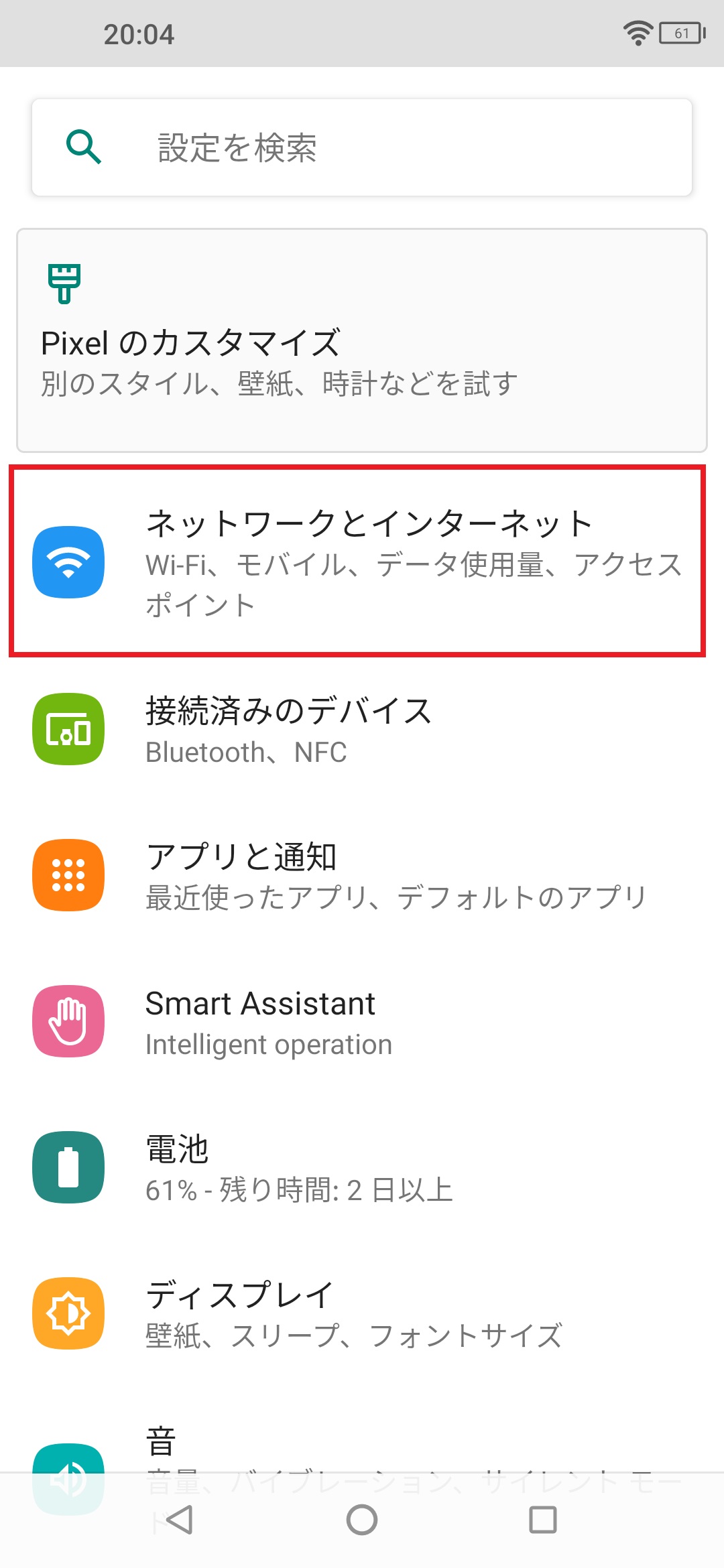
Task: Select アプリと通知 row
Action: [362, 875]
